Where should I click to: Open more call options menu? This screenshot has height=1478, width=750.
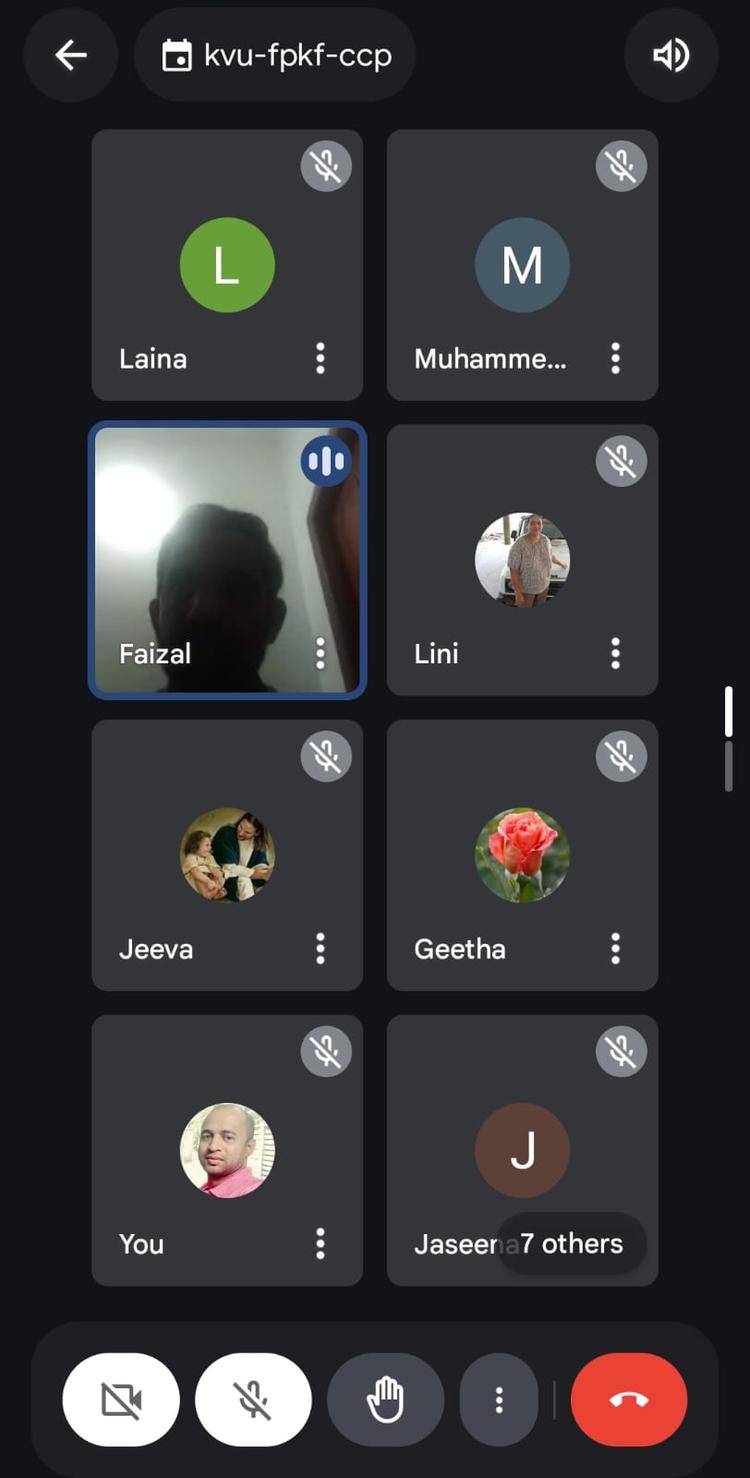tap(499, 1400)
